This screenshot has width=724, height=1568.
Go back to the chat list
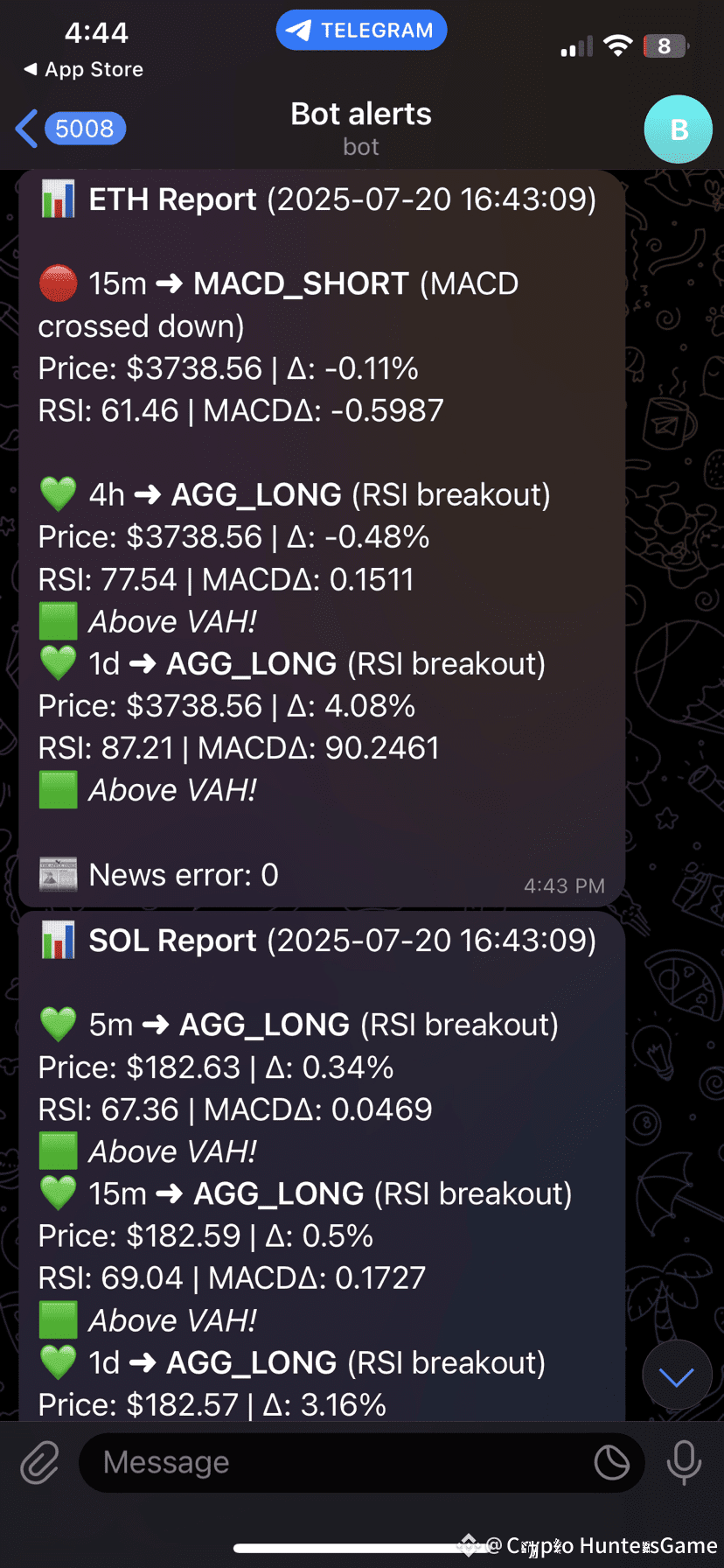[x=70, y=129]
